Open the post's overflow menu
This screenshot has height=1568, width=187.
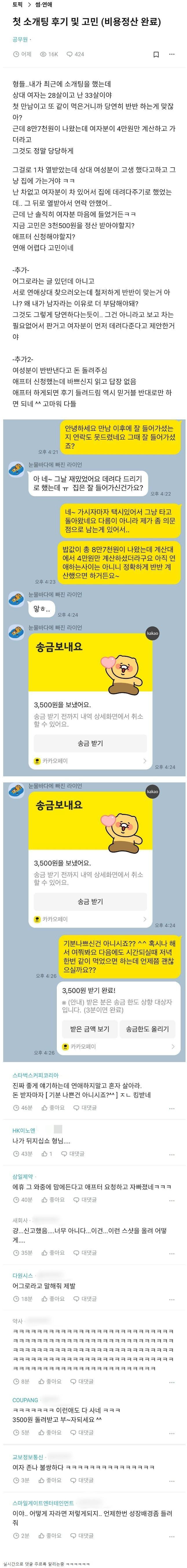tap(174, 54)
